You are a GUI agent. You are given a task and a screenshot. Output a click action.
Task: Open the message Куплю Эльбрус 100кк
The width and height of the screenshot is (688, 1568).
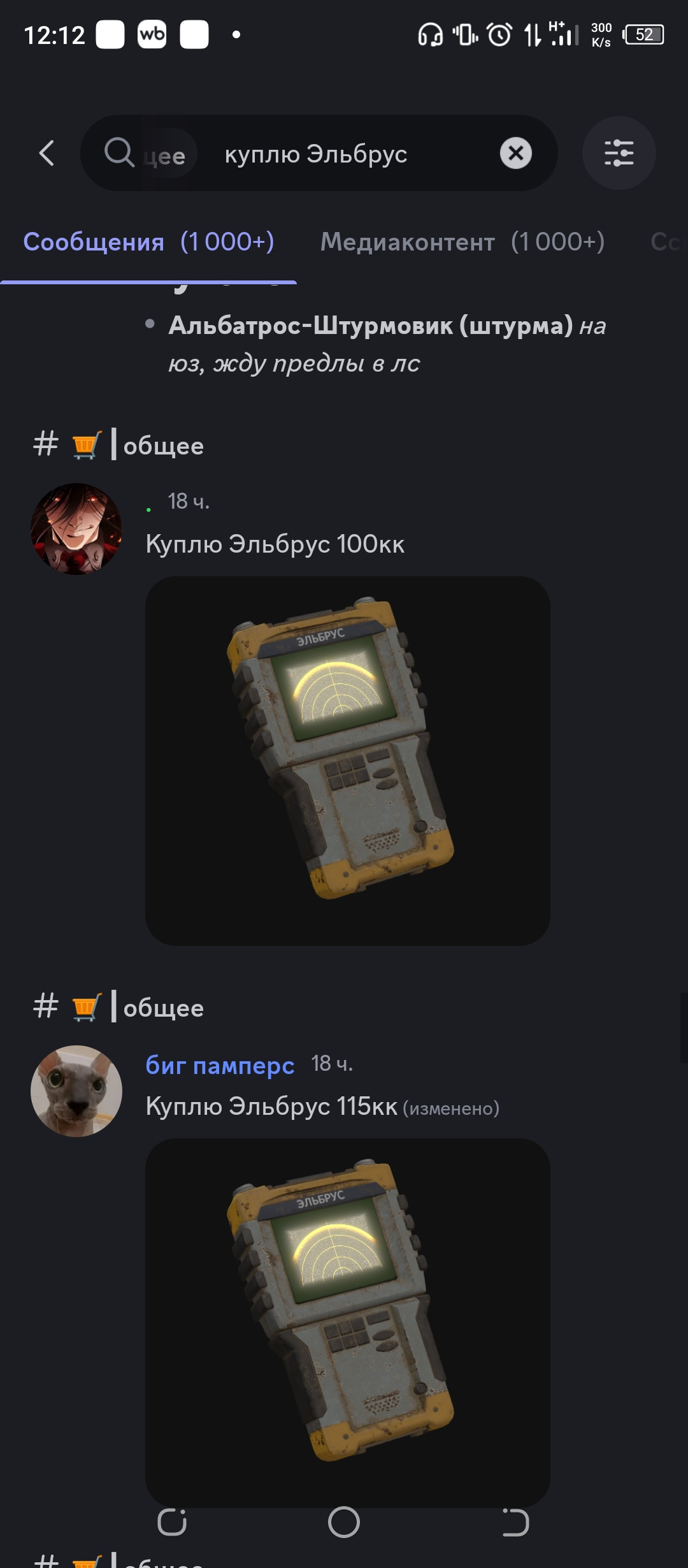[275, 544]
